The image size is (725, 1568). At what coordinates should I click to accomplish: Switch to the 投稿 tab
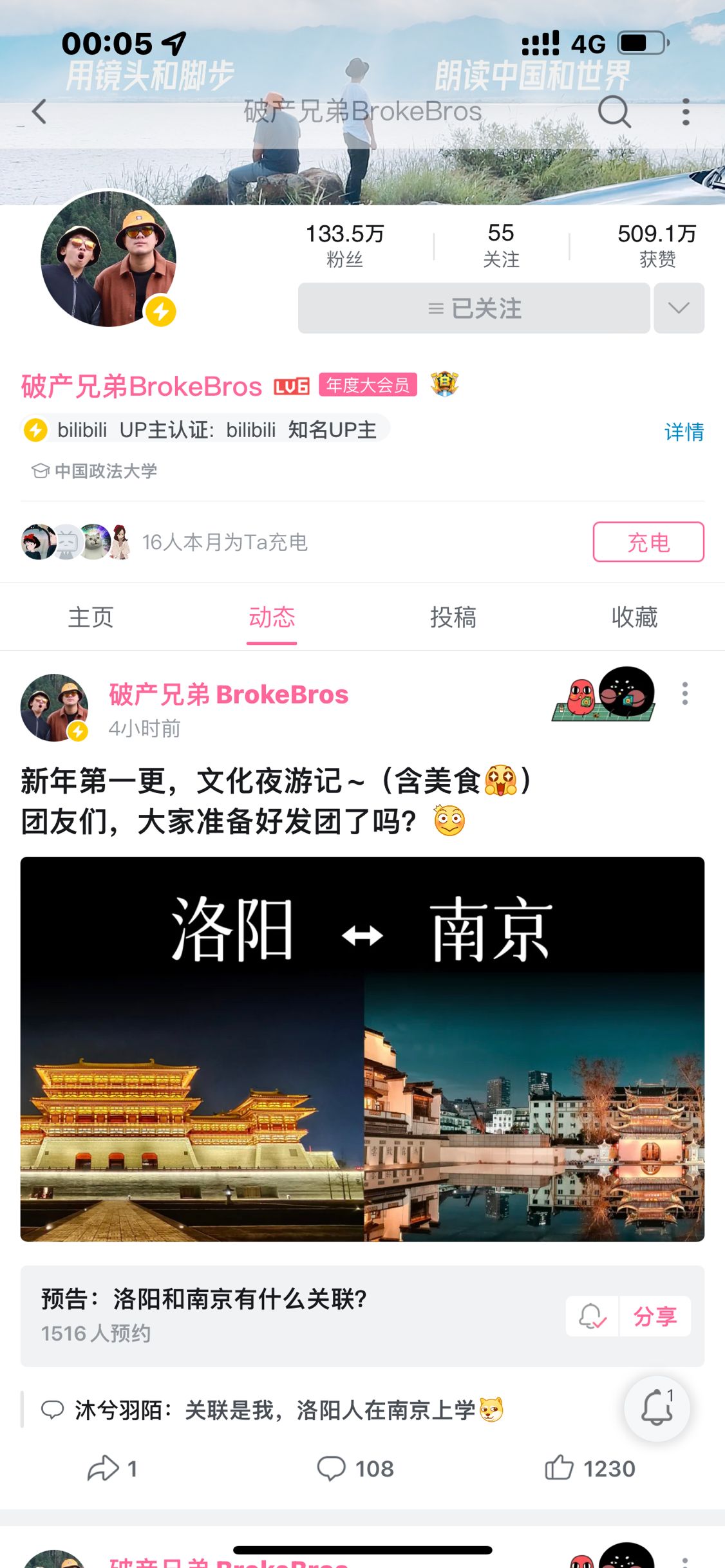[x=453, y=617]
